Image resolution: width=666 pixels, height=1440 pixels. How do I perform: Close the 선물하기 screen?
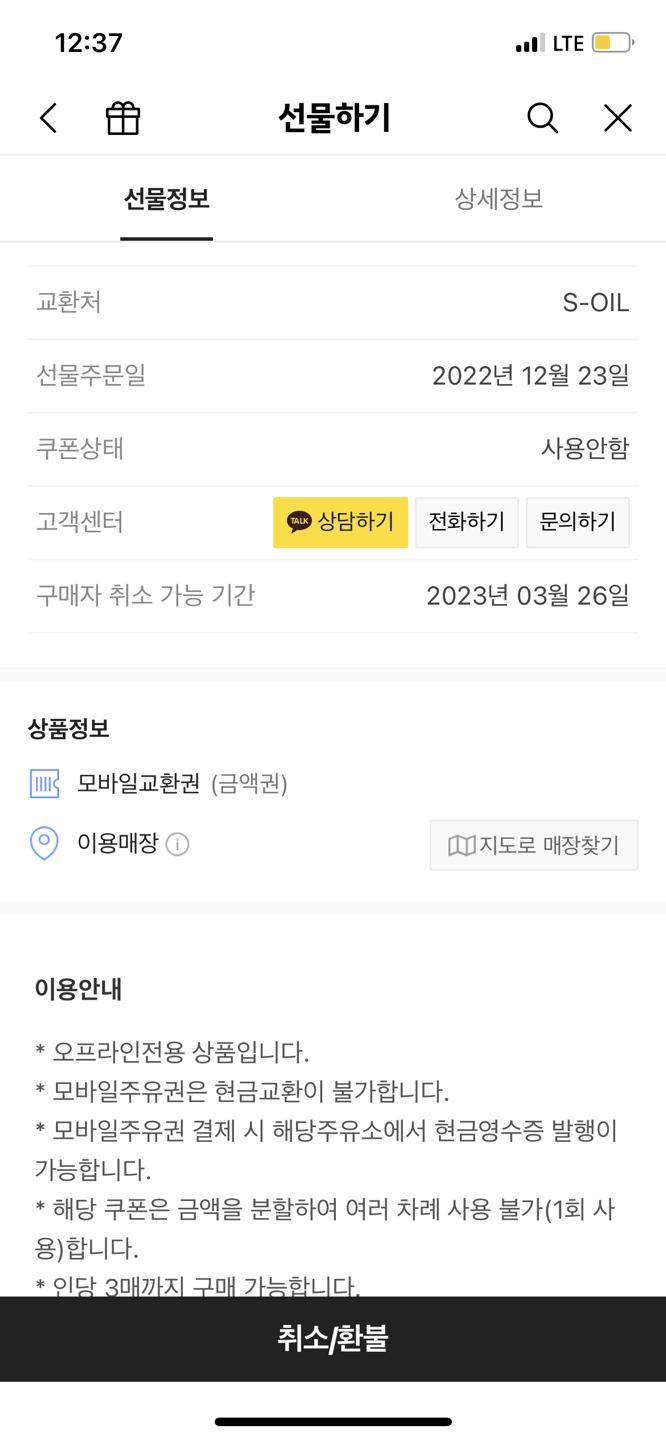(618, 118)
